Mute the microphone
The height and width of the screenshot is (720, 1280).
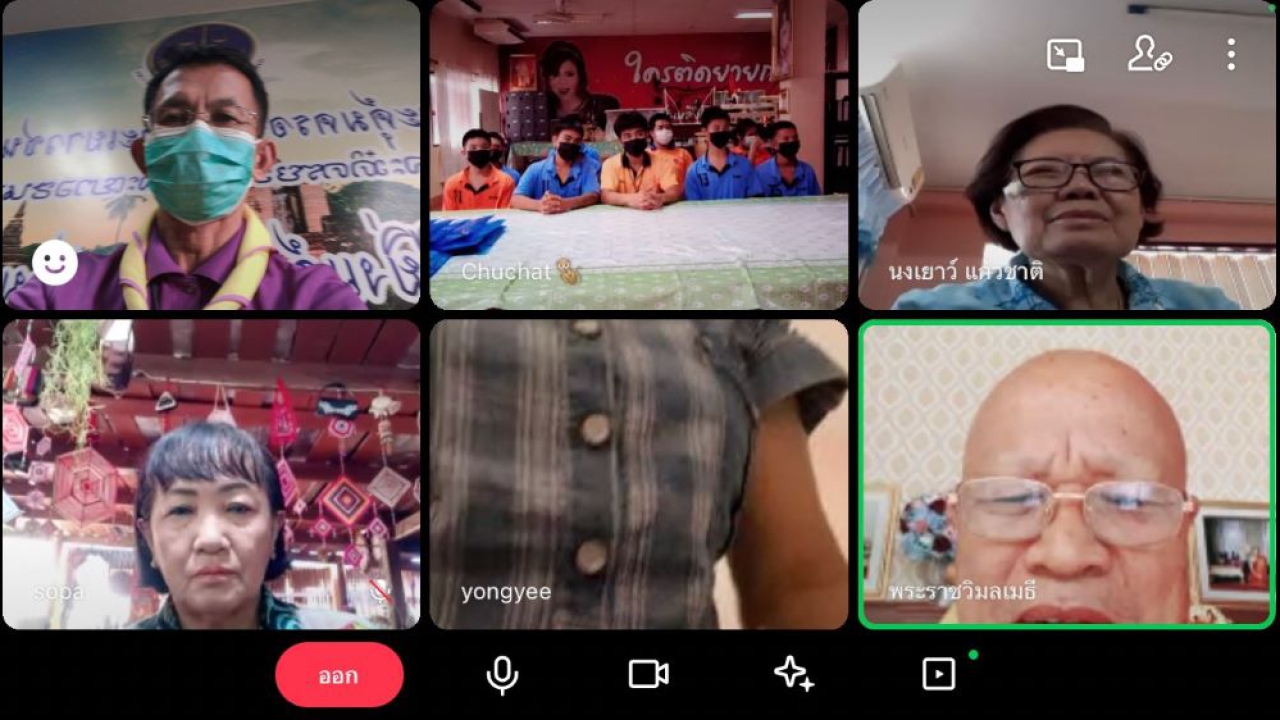502,675
